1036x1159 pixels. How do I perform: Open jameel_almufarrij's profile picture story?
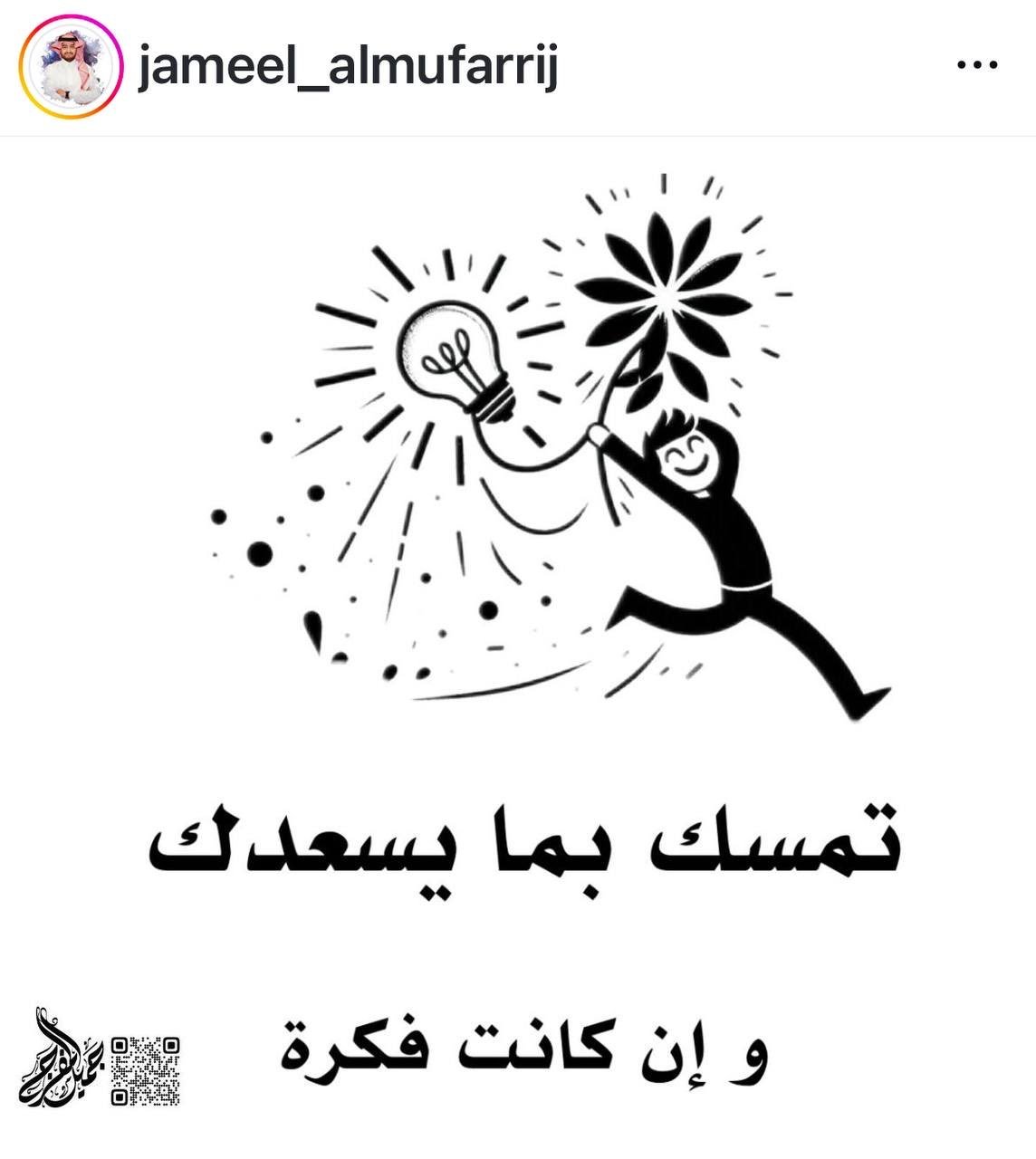click(x=71, y=67)
